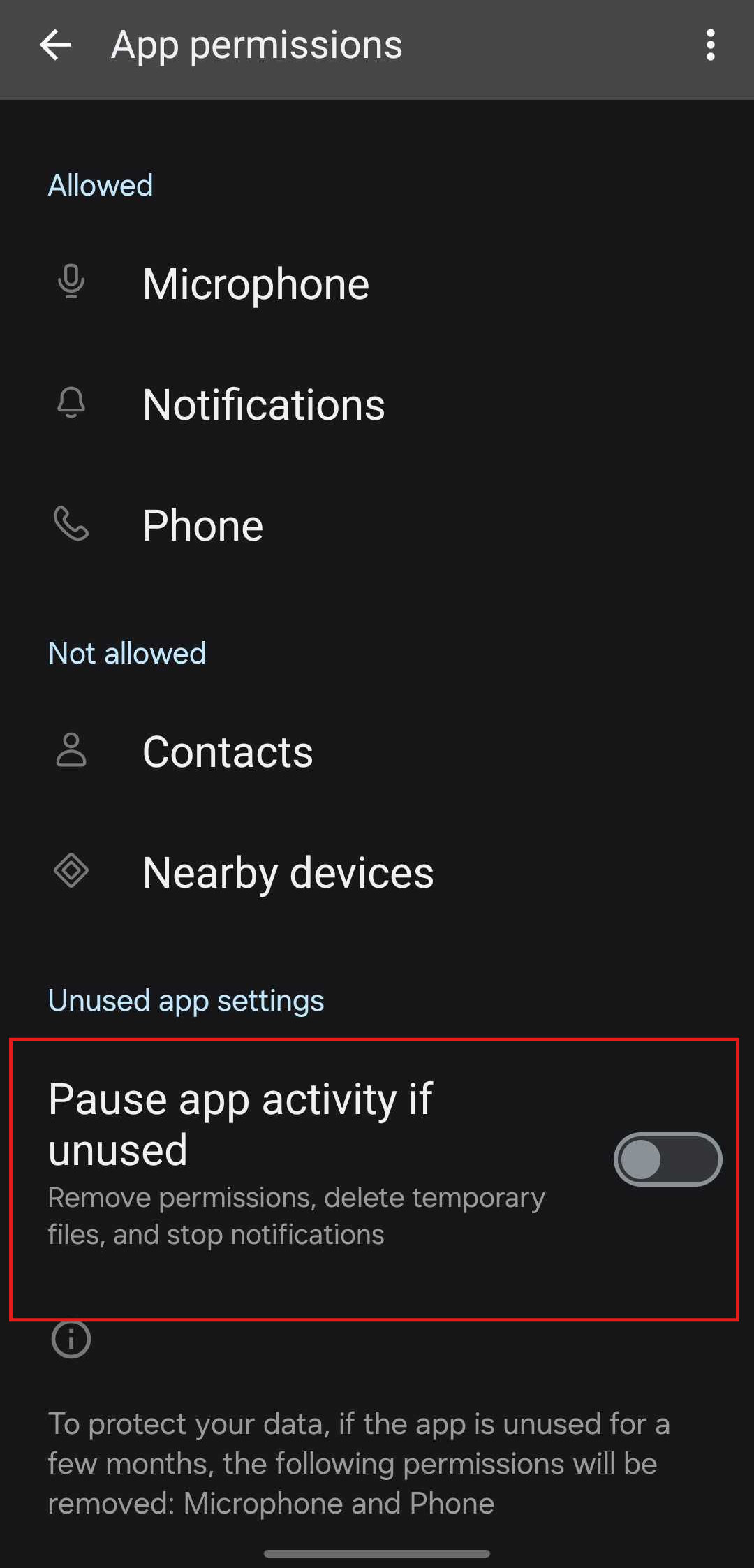Open the Contacts permission
This screenshot has width=754, height=1568.
pos(228,752)
